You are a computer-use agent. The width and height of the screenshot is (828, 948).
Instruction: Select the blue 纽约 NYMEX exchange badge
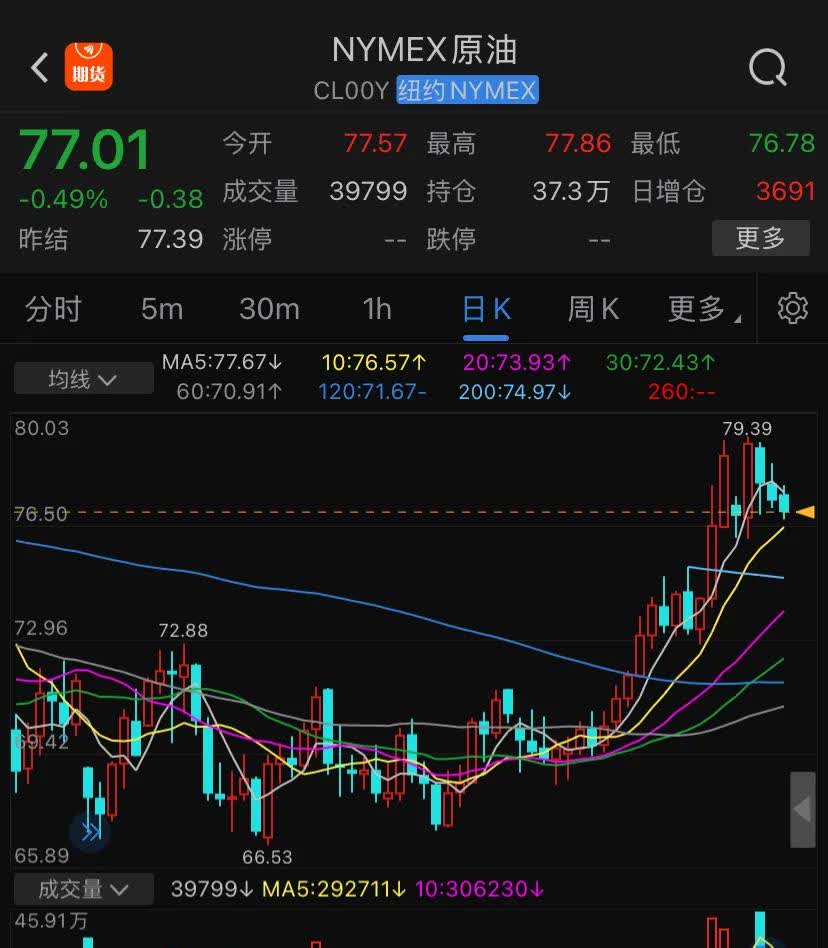coord(469,89)
